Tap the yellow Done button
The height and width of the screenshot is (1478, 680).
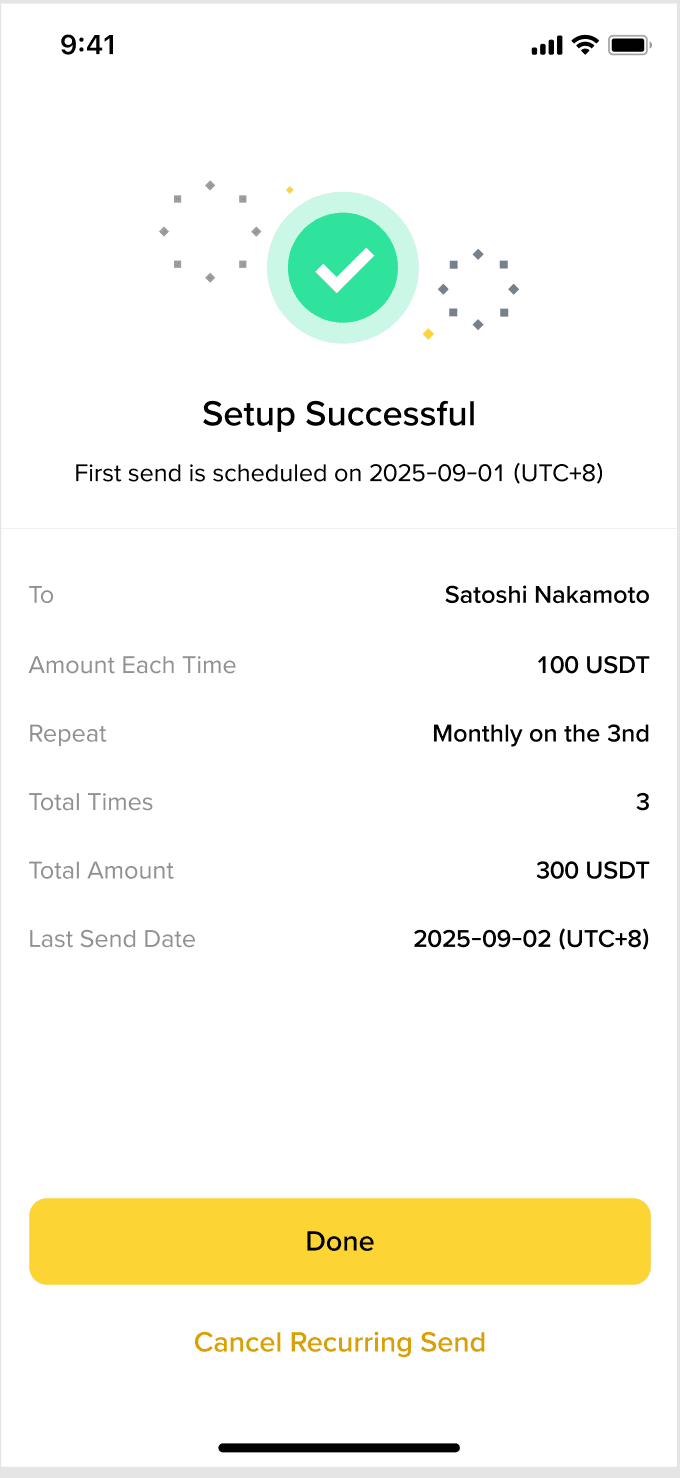340,1241
